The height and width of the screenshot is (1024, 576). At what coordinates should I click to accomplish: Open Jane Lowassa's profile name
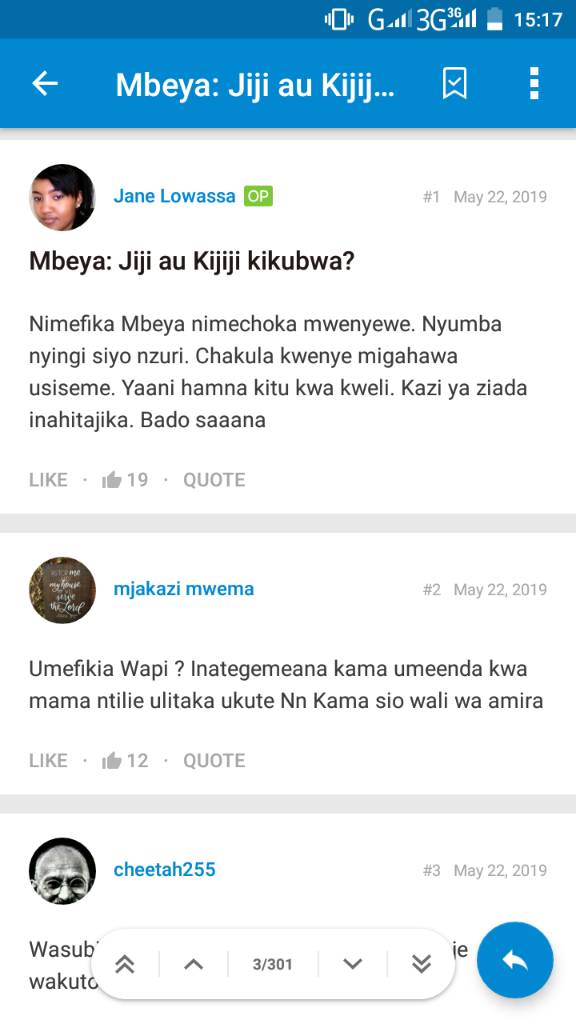click(174, 196)
